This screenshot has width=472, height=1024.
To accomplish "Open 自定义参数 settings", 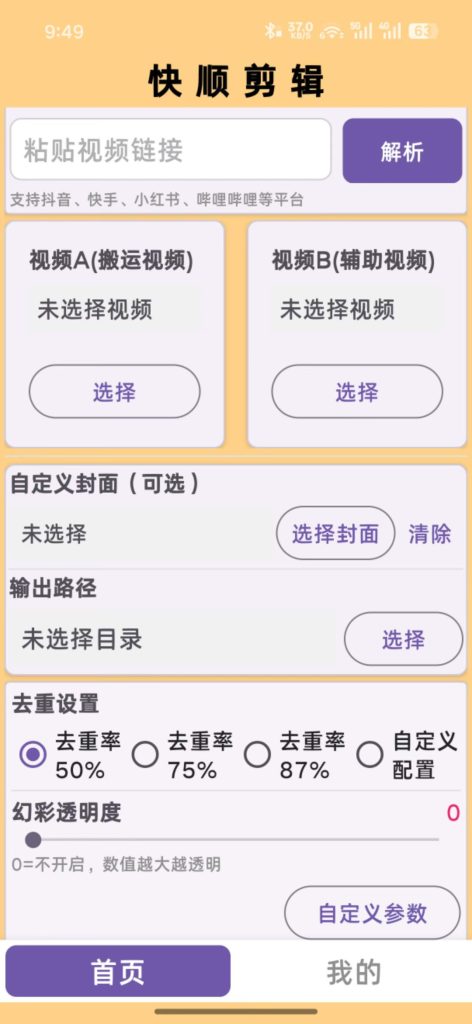I will [x=372, y=913].
